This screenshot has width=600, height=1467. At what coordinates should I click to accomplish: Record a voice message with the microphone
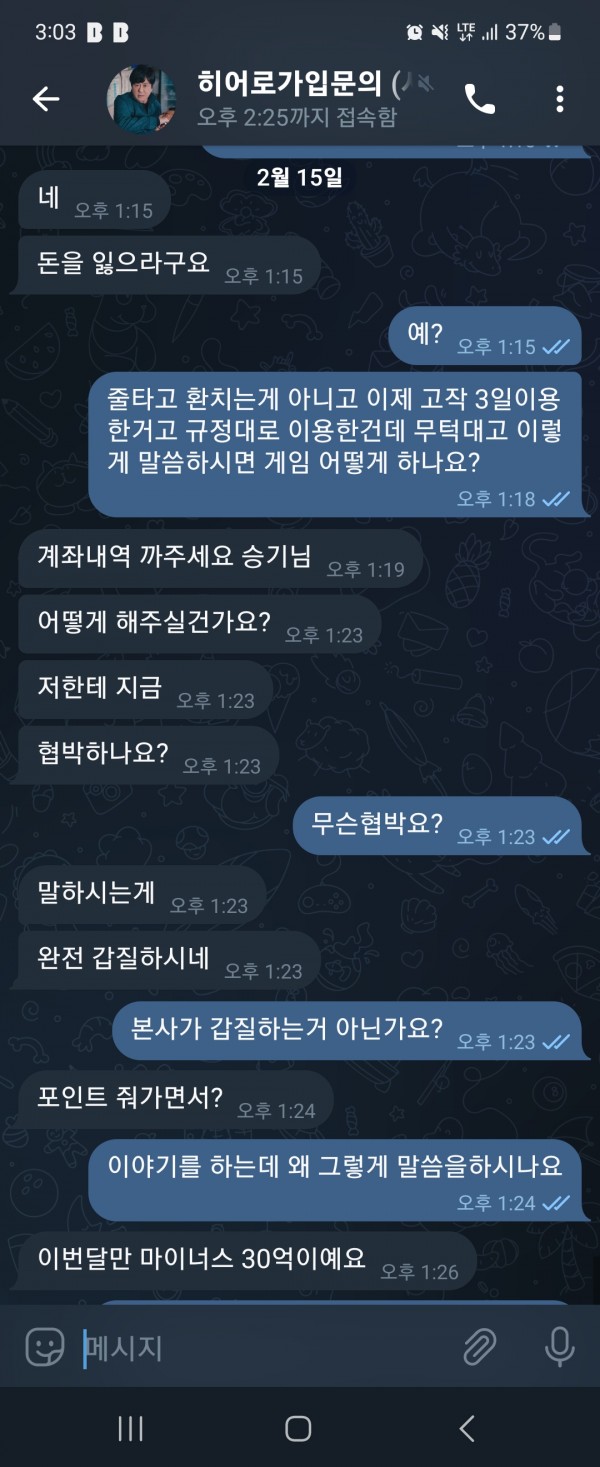tap(559, 1348)
